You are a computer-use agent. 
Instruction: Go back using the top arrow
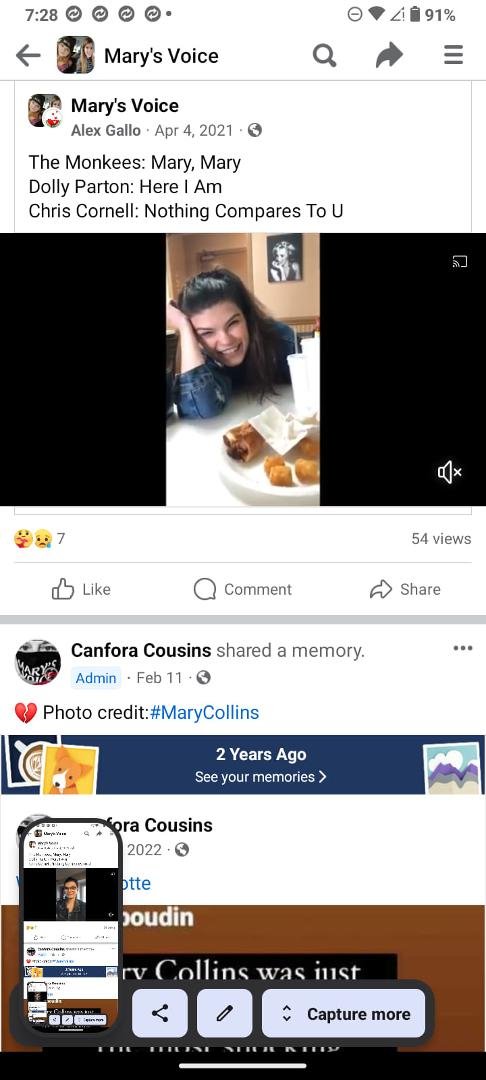click(28, 56)
